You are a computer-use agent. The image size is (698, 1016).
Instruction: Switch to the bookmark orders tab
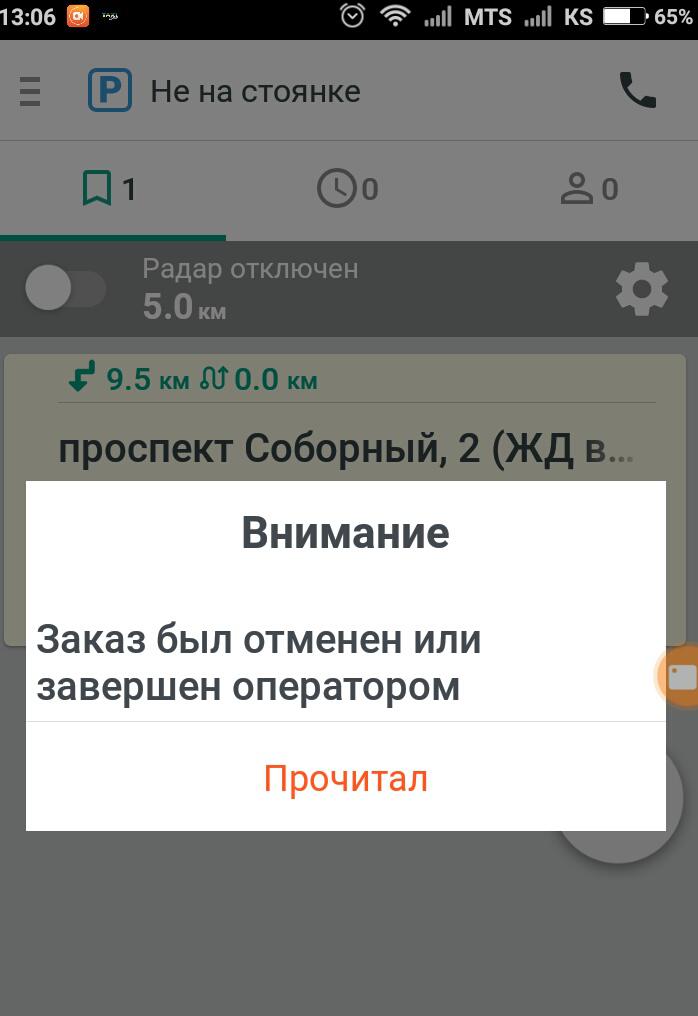pyautogui.click(x=111, y=188)
